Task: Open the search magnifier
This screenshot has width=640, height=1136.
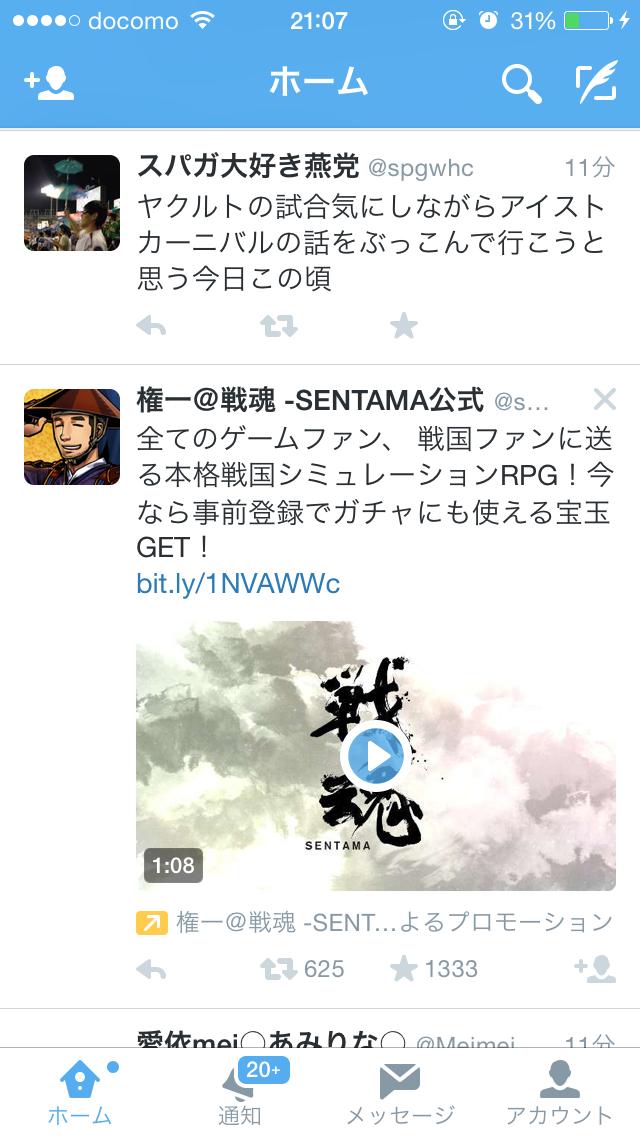Action: click(520, 84)
